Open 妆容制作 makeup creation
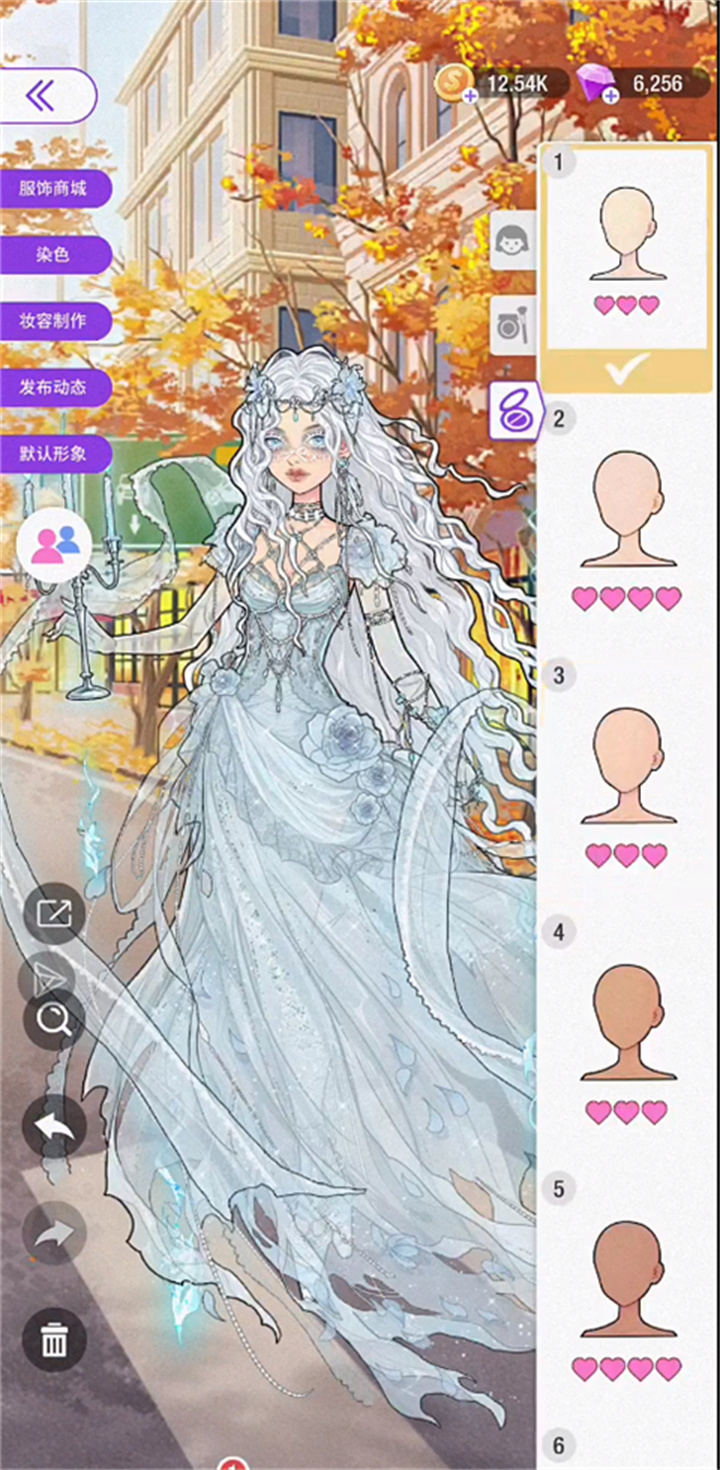Image resolution: width=720 pixels, height=1470 pixels. [53, 321]
